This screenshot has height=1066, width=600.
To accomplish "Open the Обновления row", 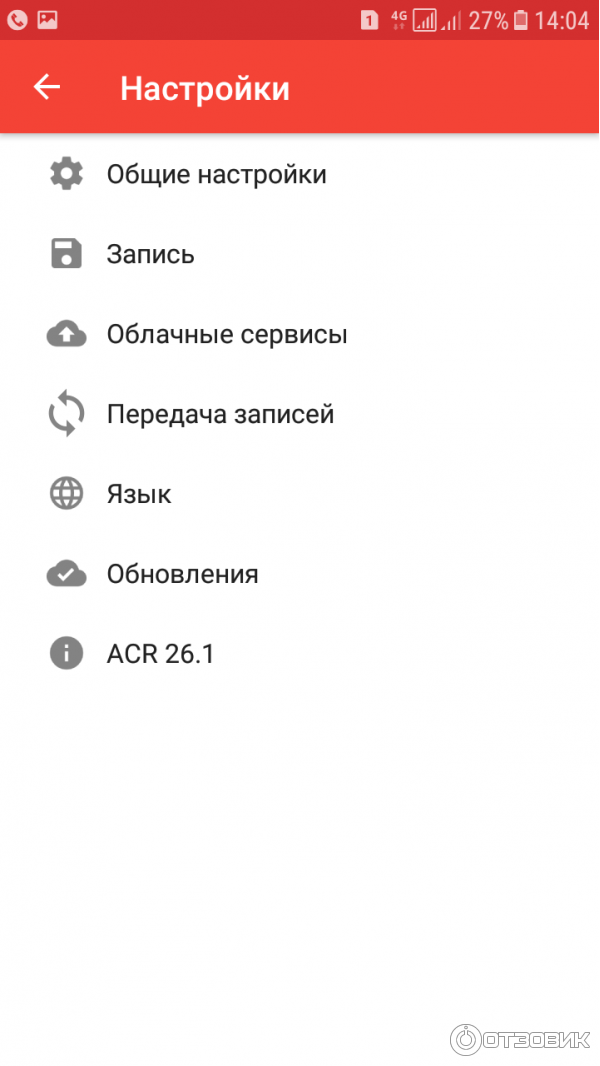I will 182,574.
